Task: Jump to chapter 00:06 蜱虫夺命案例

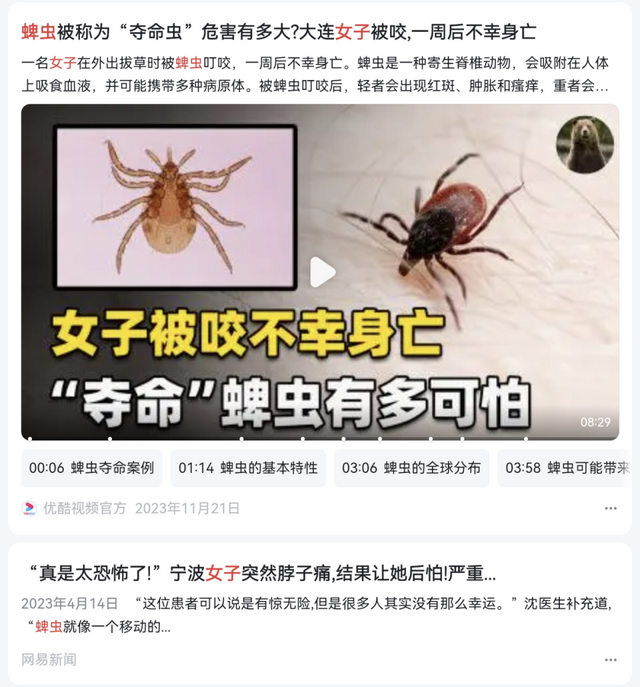Action: 91,468
